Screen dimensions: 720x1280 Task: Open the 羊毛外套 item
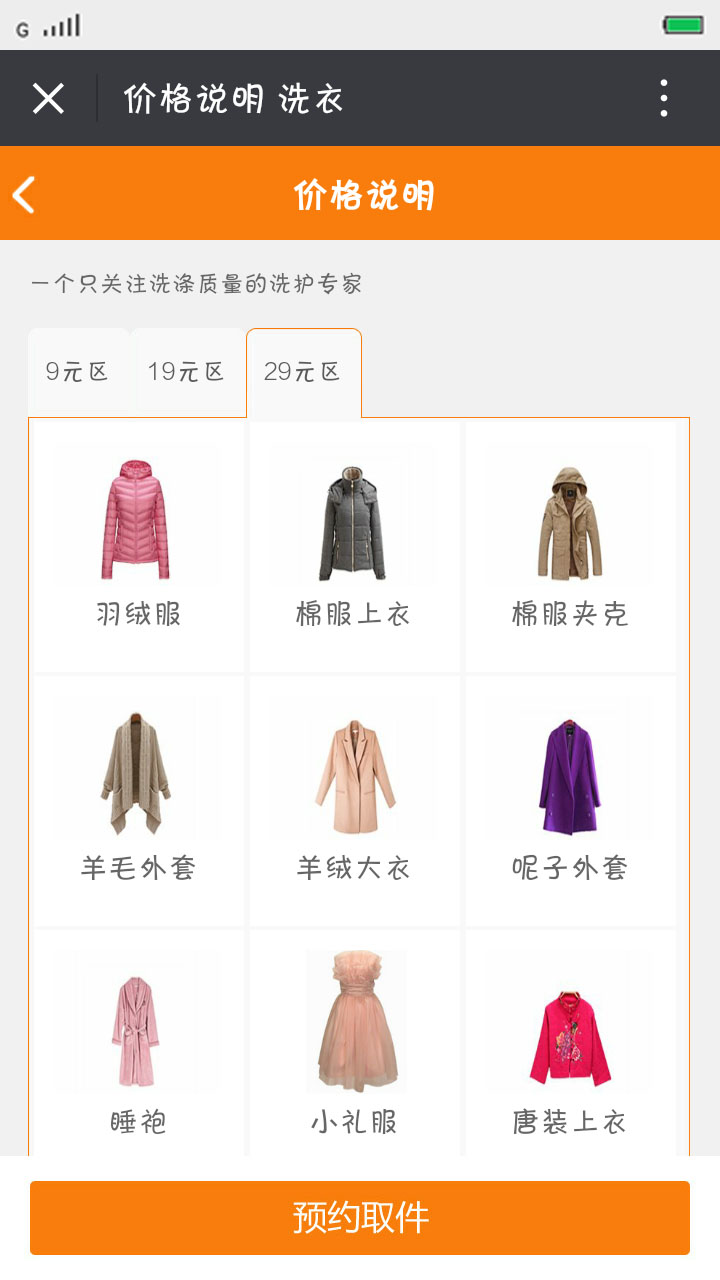tap(139, 800)
